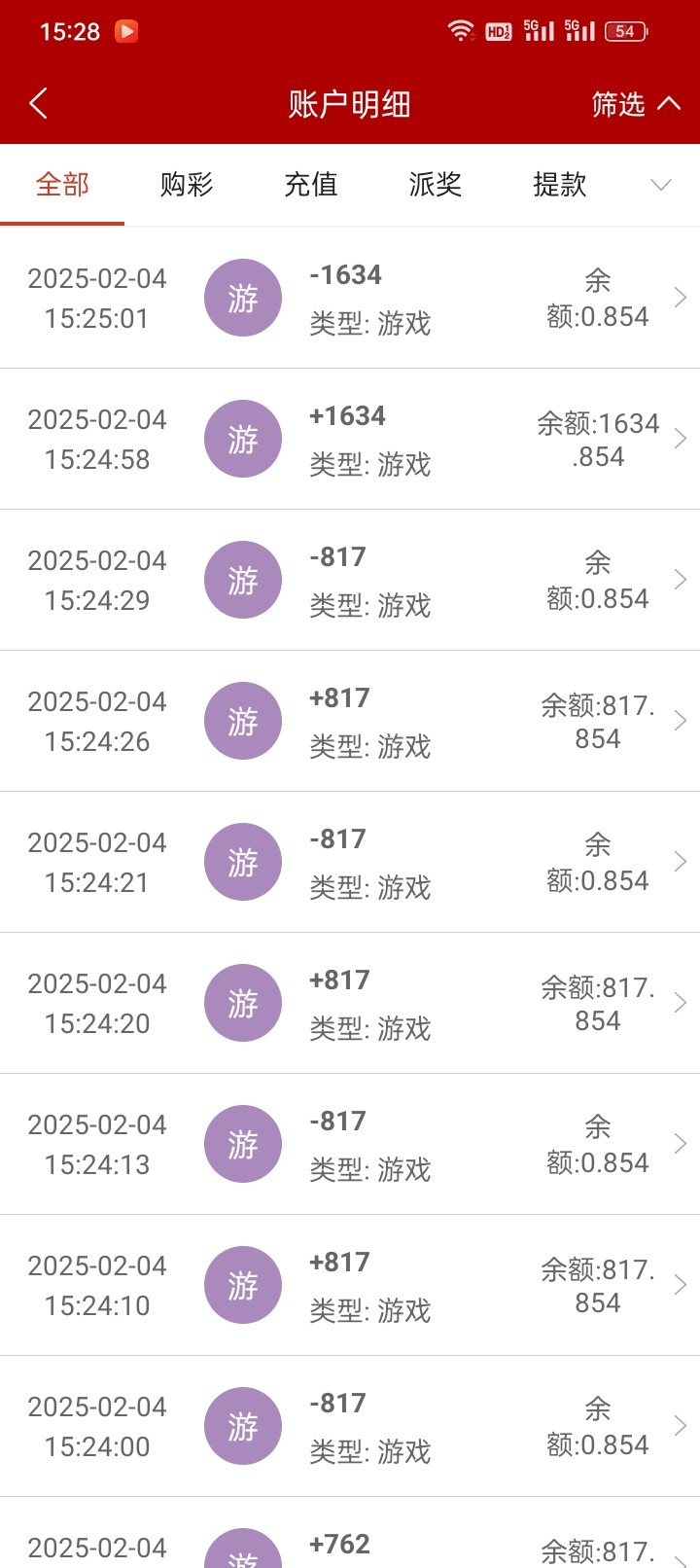Switch to the 全部 tab
Screen dimensions: 700x1568
62,184
